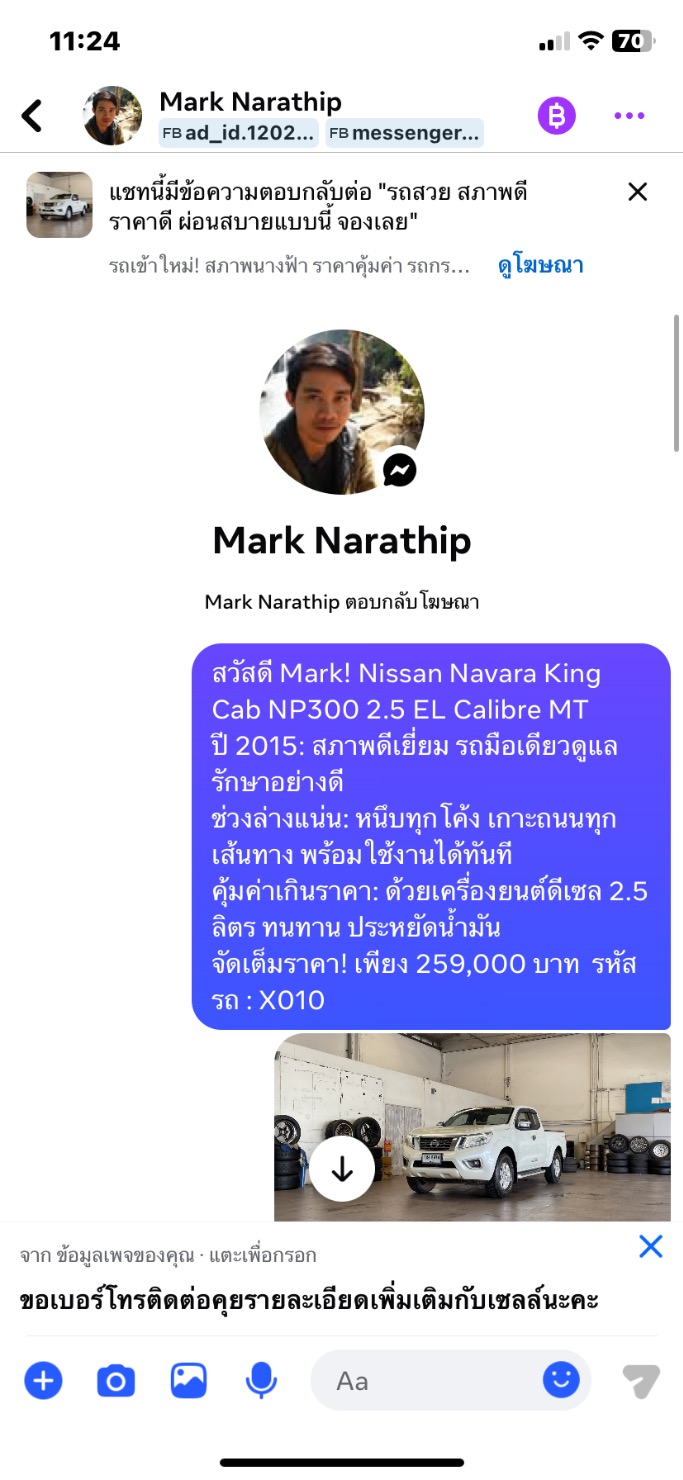Open the photo gallery picker
Screen dimensions: 683x1480
(x=188, y=1381)
